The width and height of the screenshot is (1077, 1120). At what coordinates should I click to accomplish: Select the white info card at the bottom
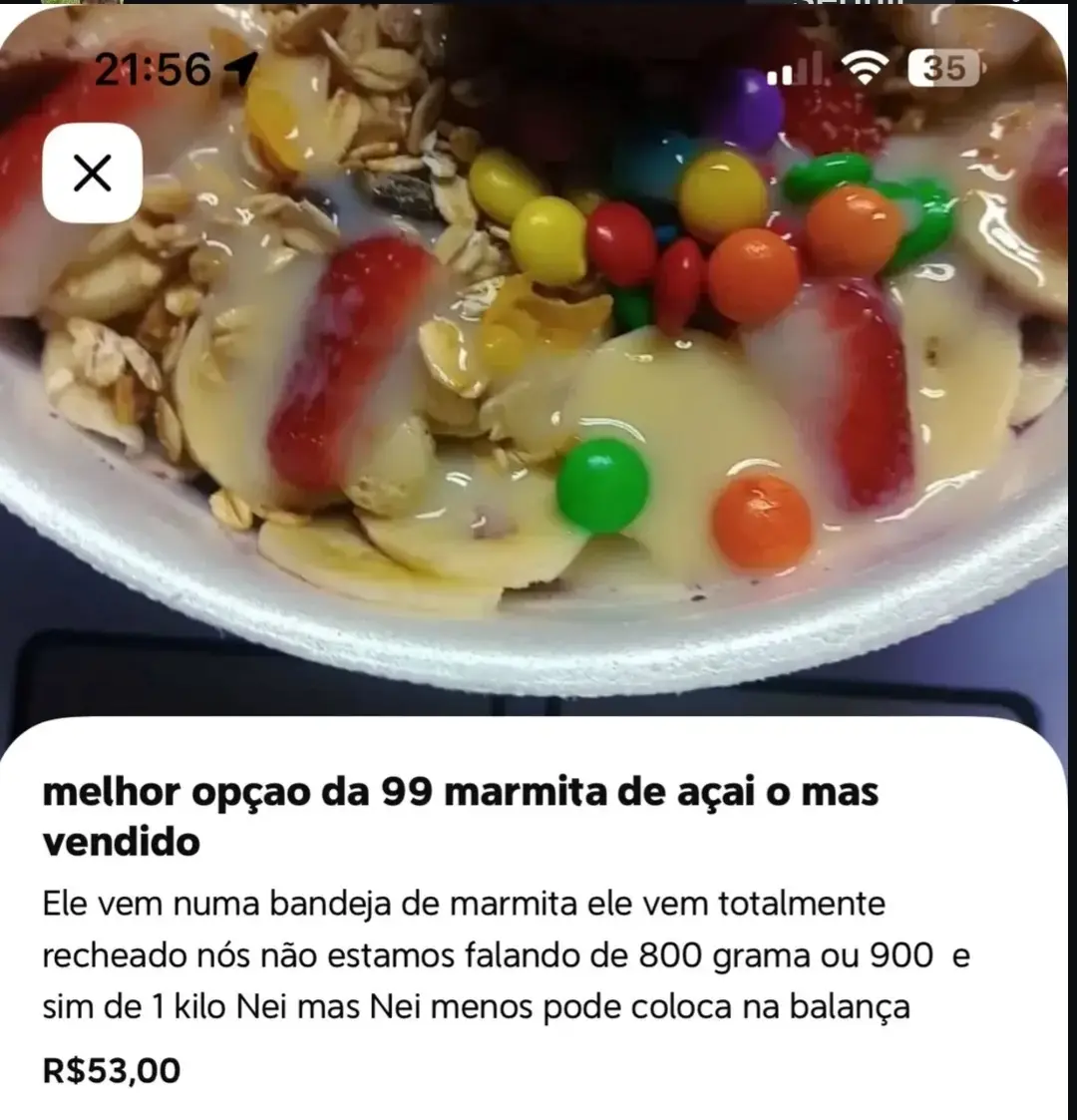click(x=538, y=928)
